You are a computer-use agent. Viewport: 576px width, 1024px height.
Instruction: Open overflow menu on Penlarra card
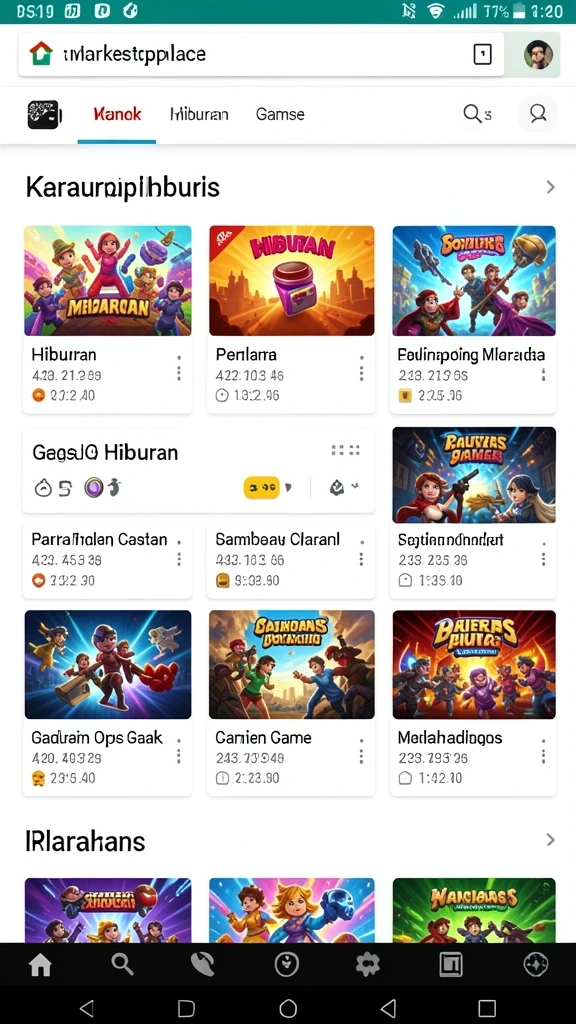point(361,368)
